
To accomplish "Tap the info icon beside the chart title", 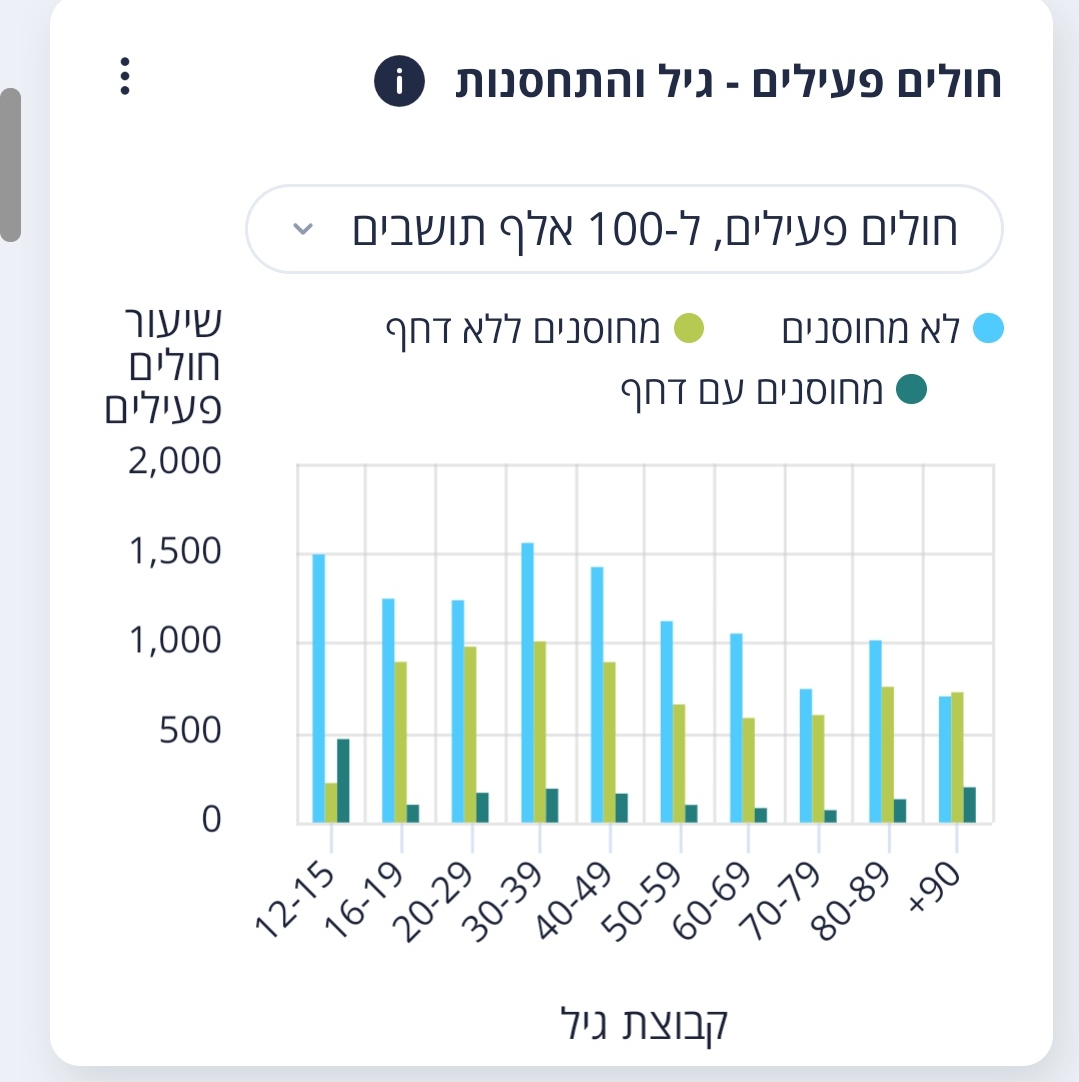I will click(x=399, y=81).
